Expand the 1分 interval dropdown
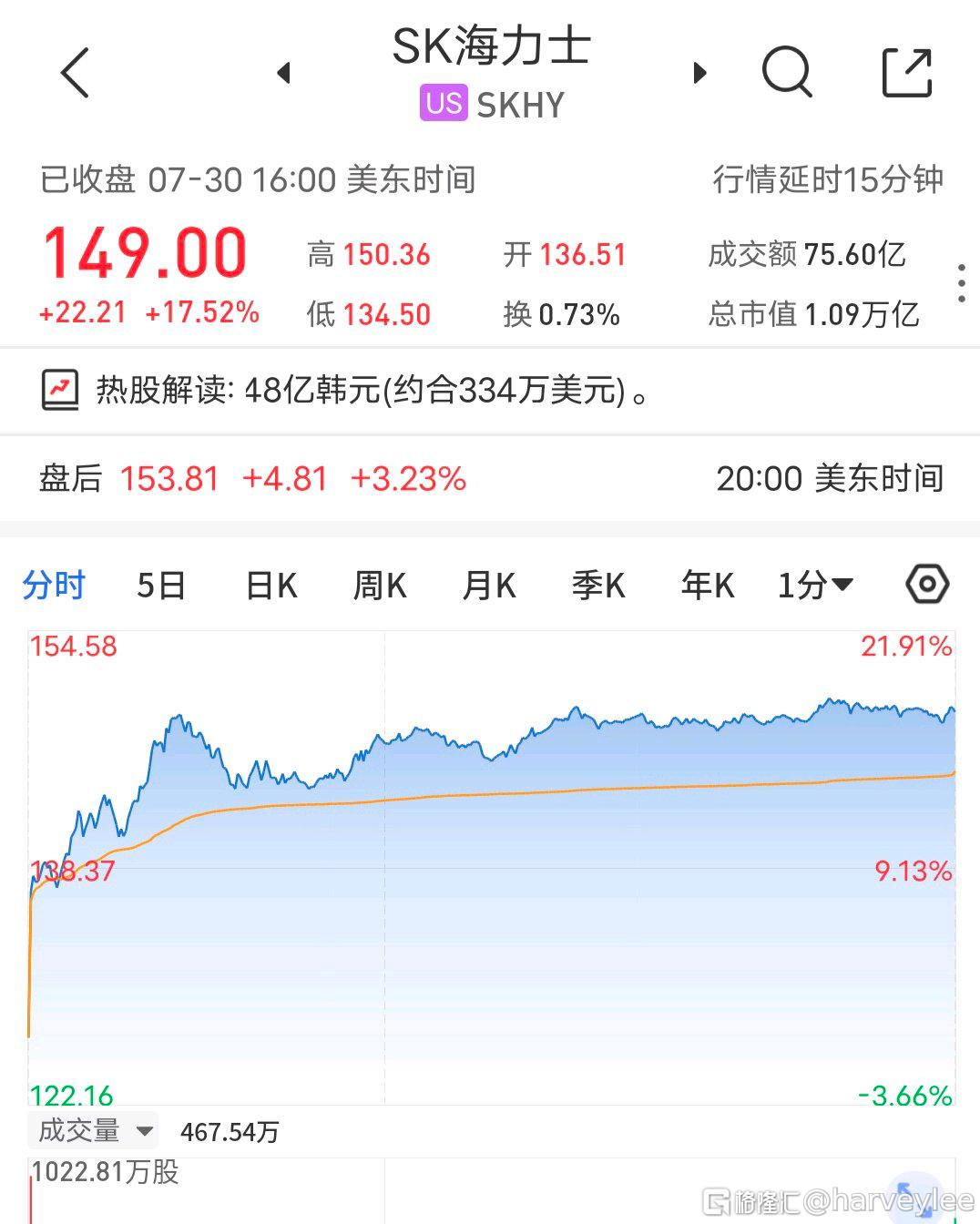Viewport: 980px width, 1224px height. 815,585
